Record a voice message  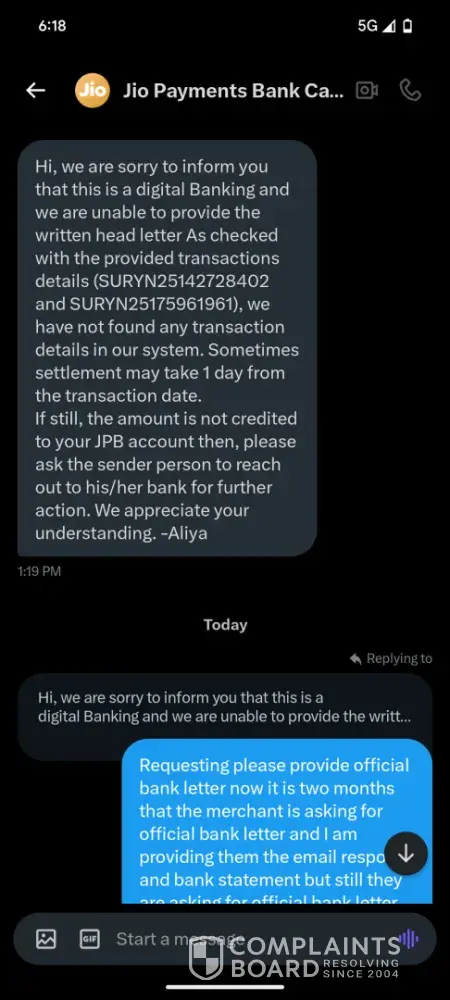click(409, 939)
